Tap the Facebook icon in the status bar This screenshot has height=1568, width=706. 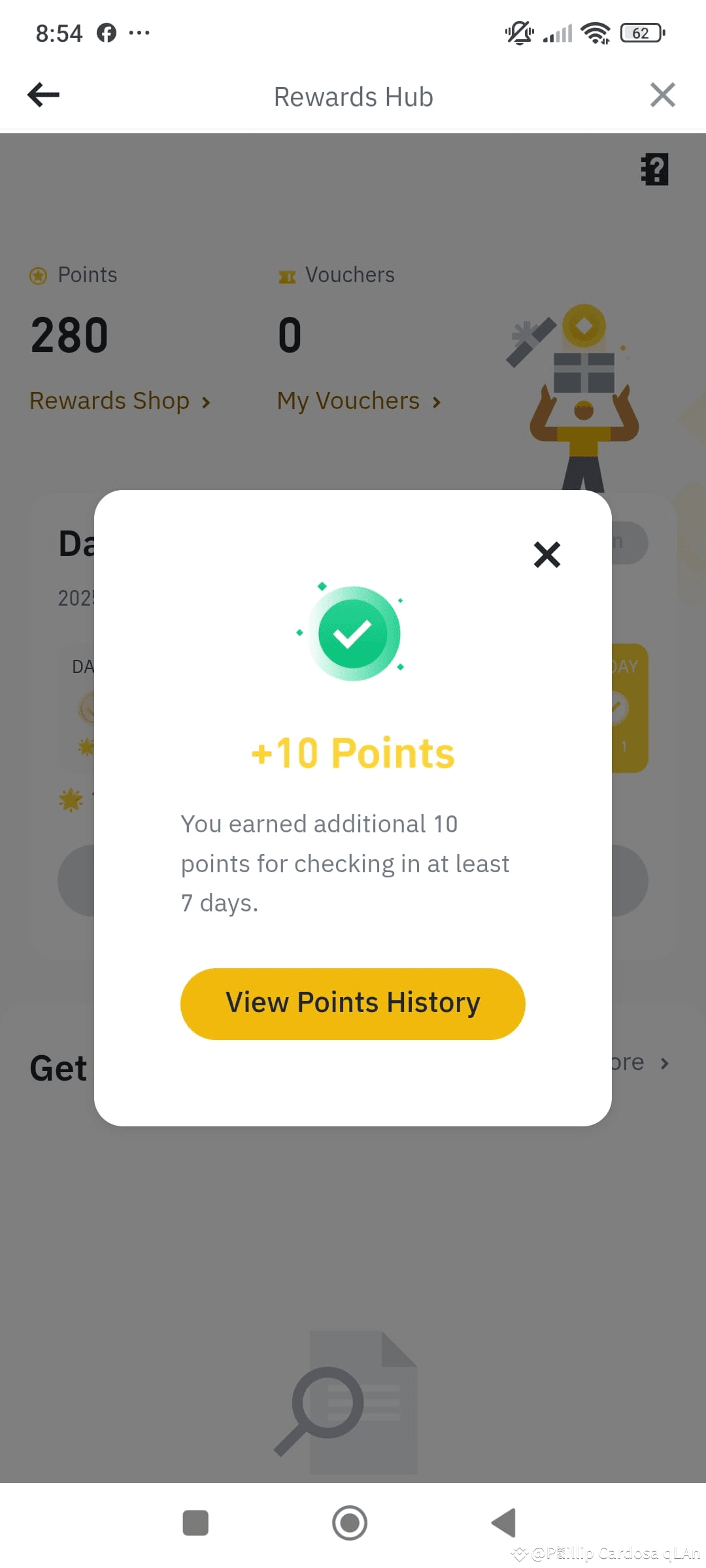click(x=107, y=32)
